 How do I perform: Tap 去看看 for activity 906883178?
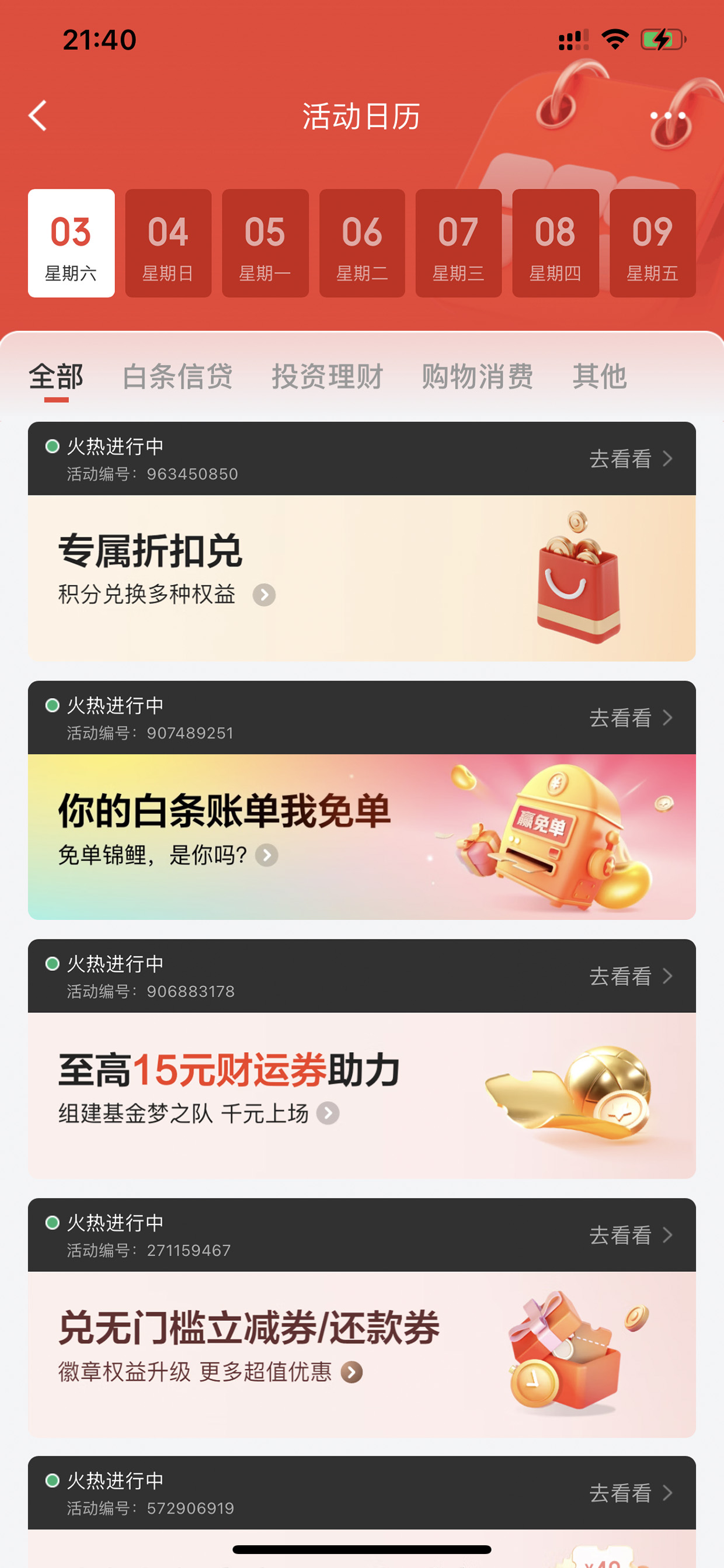point(631,976)
